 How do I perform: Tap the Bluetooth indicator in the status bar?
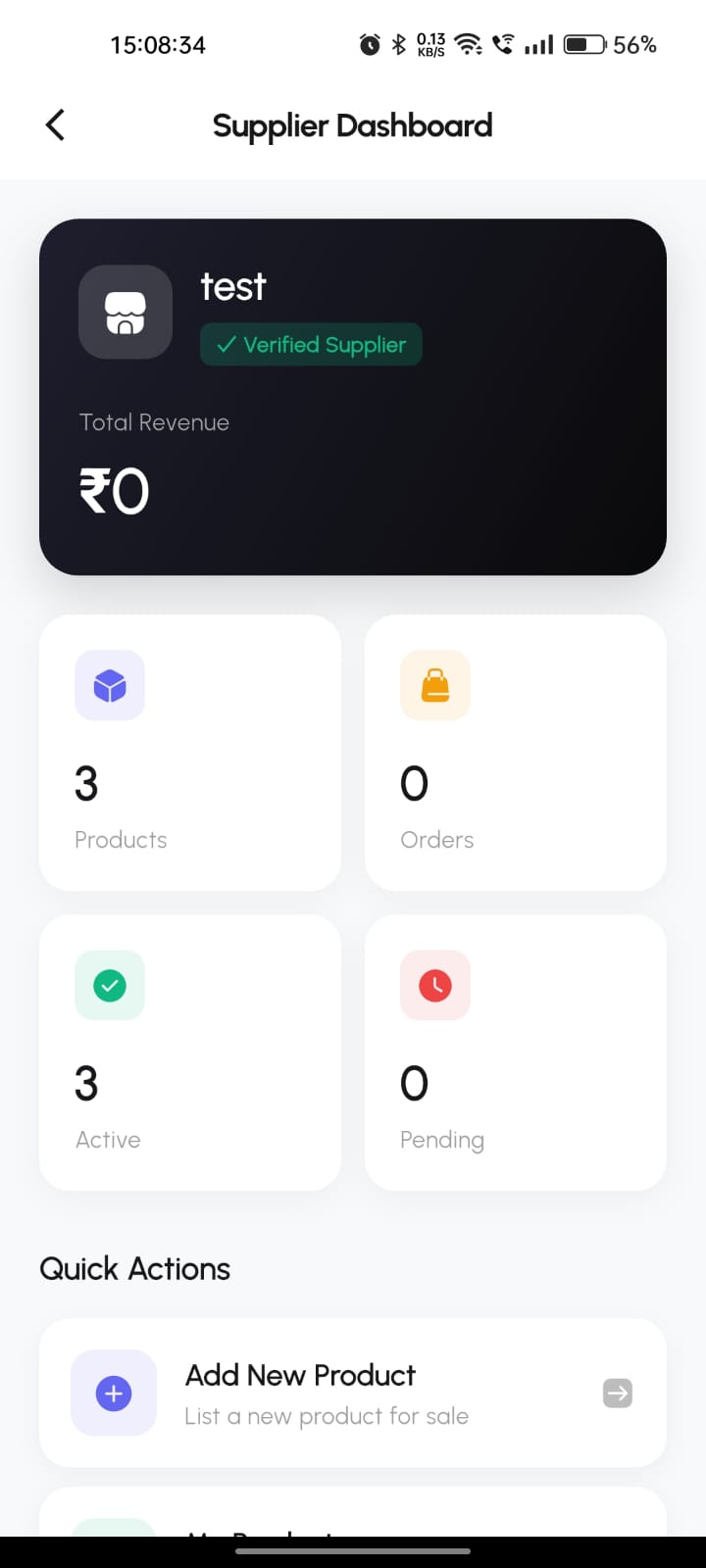coord(398,43)
